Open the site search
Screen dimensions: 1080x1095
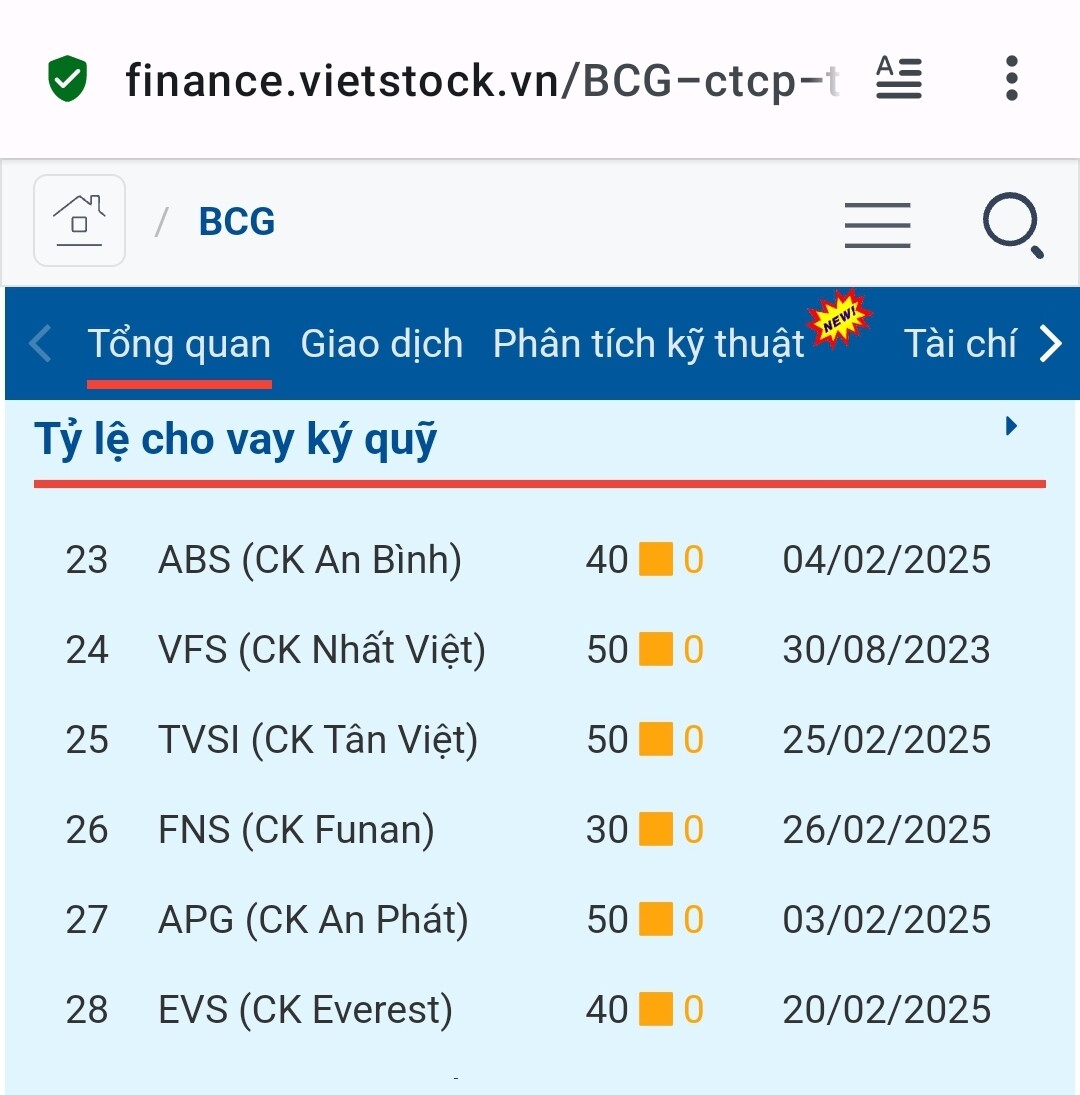pyautogui.click(x=1012, y=223)
